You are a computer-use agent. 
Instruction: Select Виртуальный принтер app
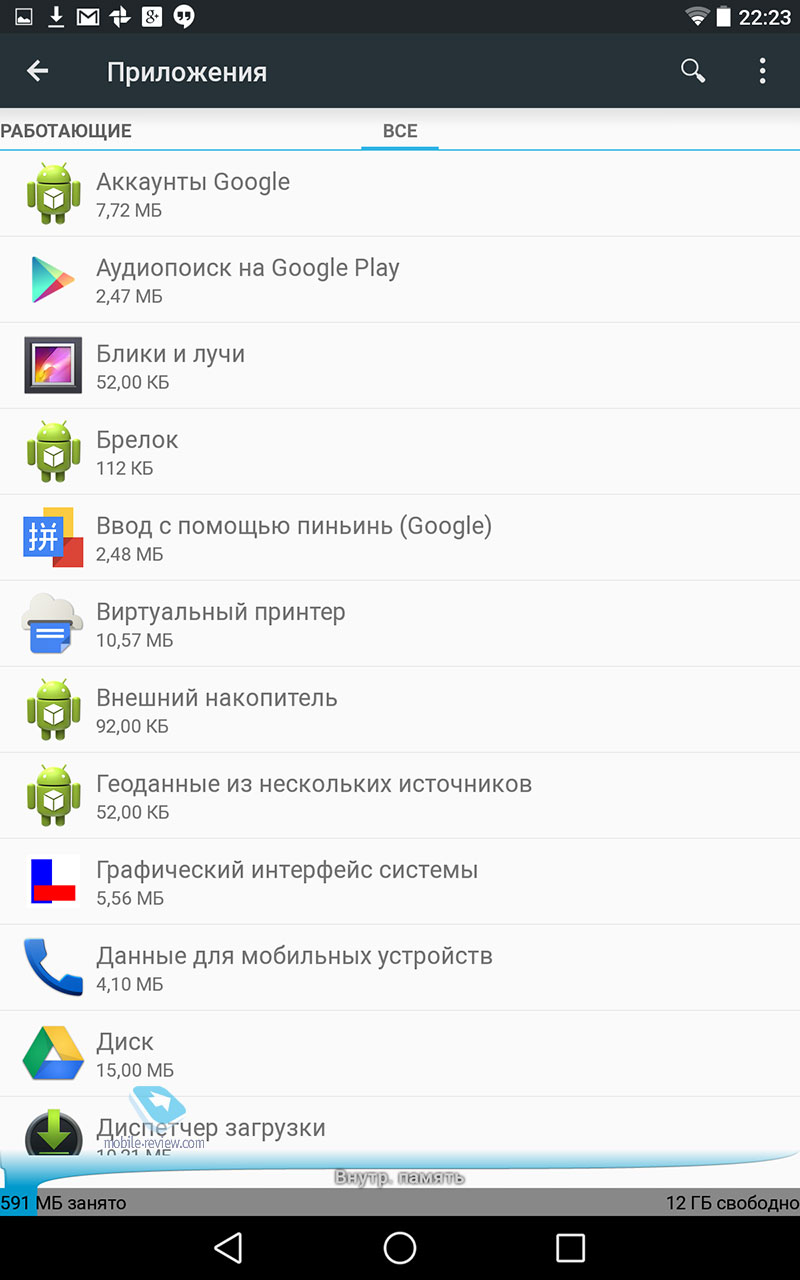[400, 624]
